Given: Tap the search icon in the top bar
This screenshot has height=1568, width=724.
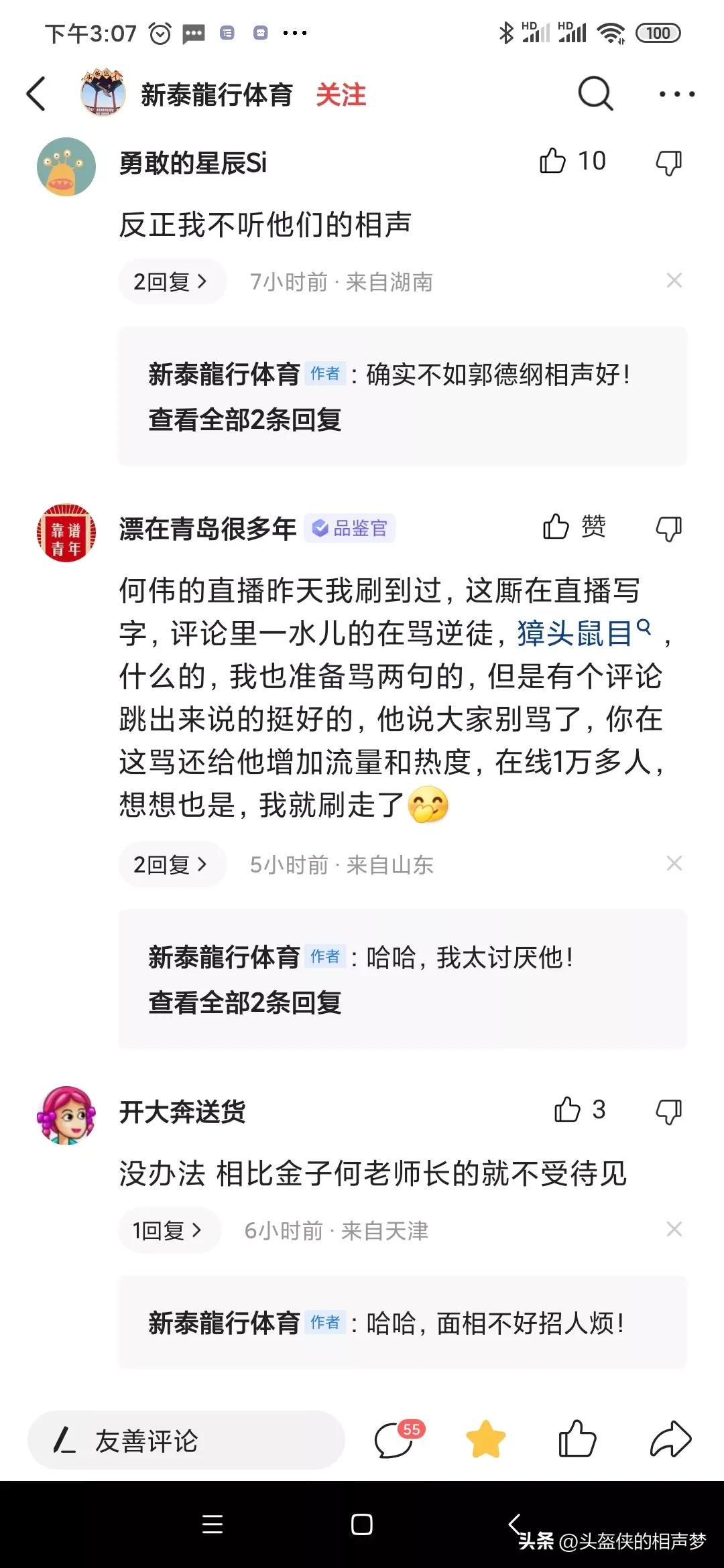Looking at the screenshot, I should tap(595, 94).
